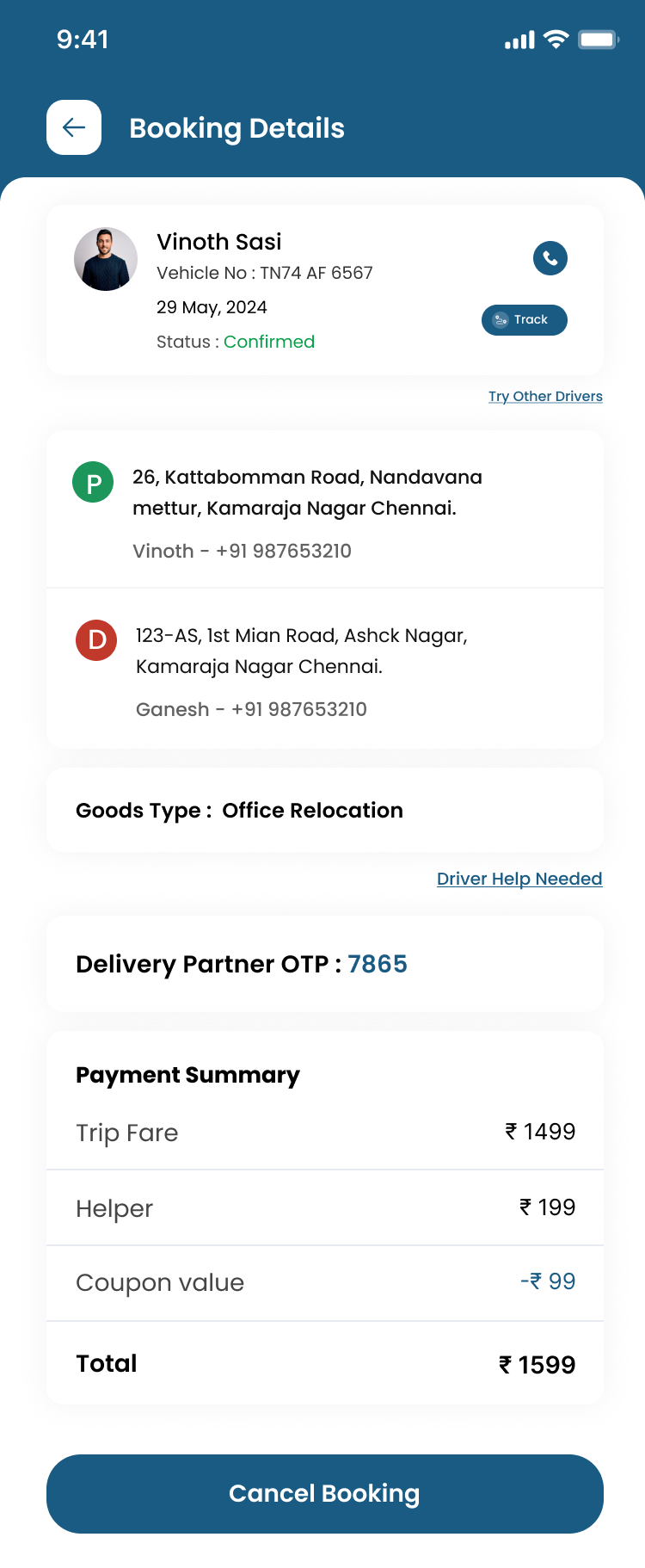This screenshot has width=645, height=1568.
Task: Open Try Other Drivers link
Action: pos(545,396)
